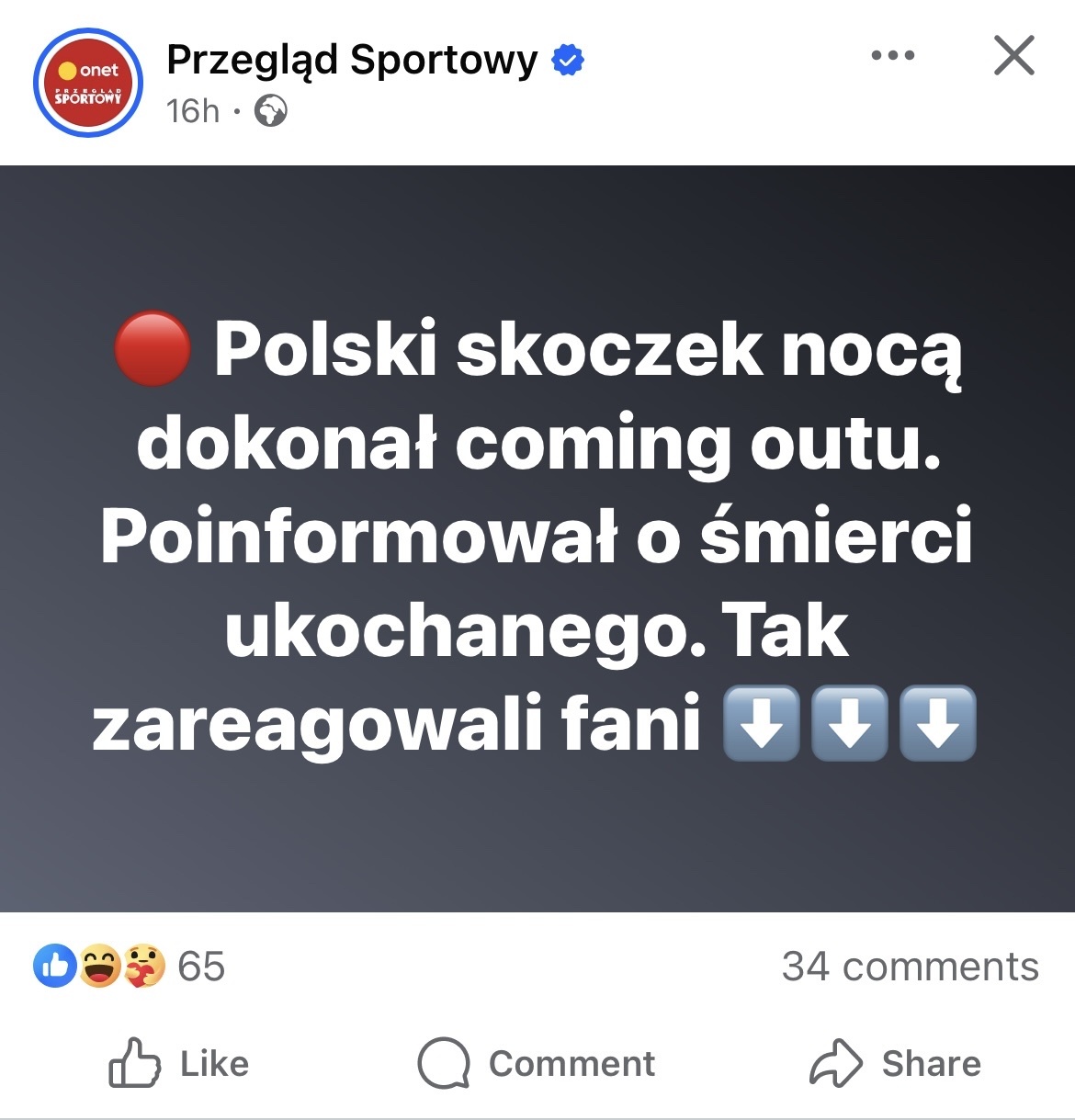Open Przegląd Sportowy profile picture
Screen dimensions: 1075x1120
pyautogui.click(x=87, y=83)
